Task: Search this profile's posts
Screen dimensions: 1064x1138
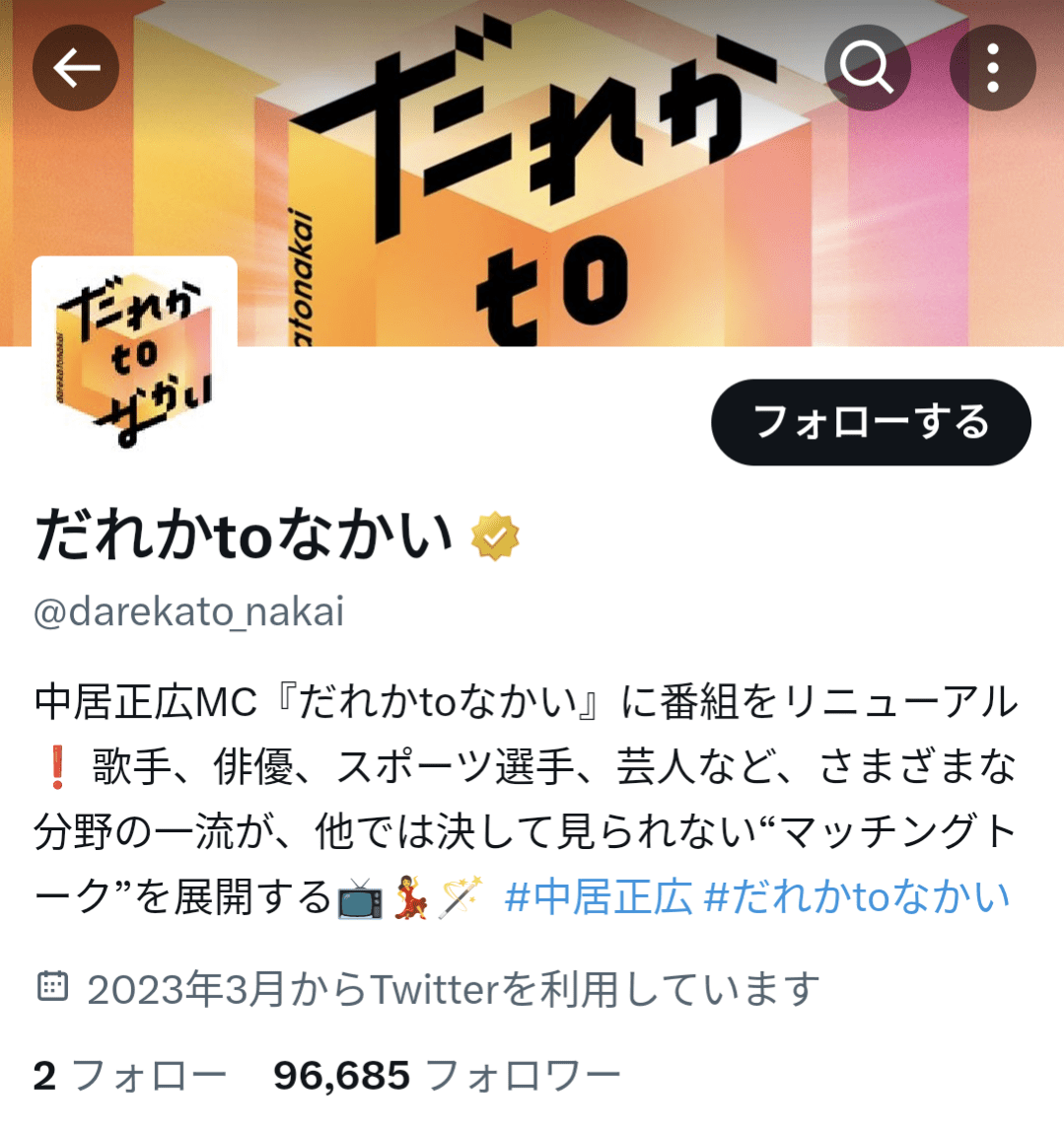Action: pyautogui.click(x=867, y=68)
